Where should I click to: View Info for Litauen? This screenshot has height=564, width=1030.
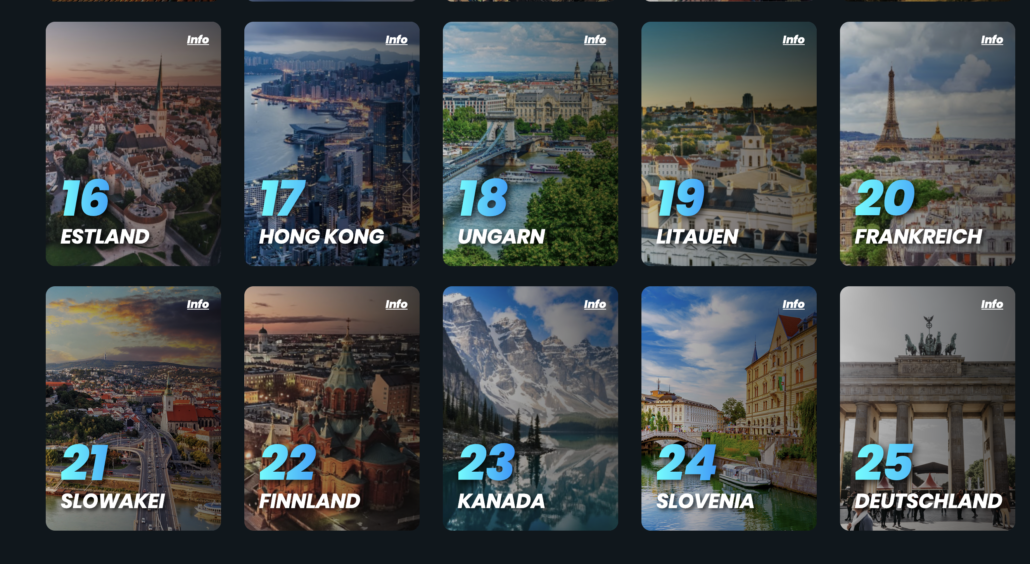(x=794, y=40)
